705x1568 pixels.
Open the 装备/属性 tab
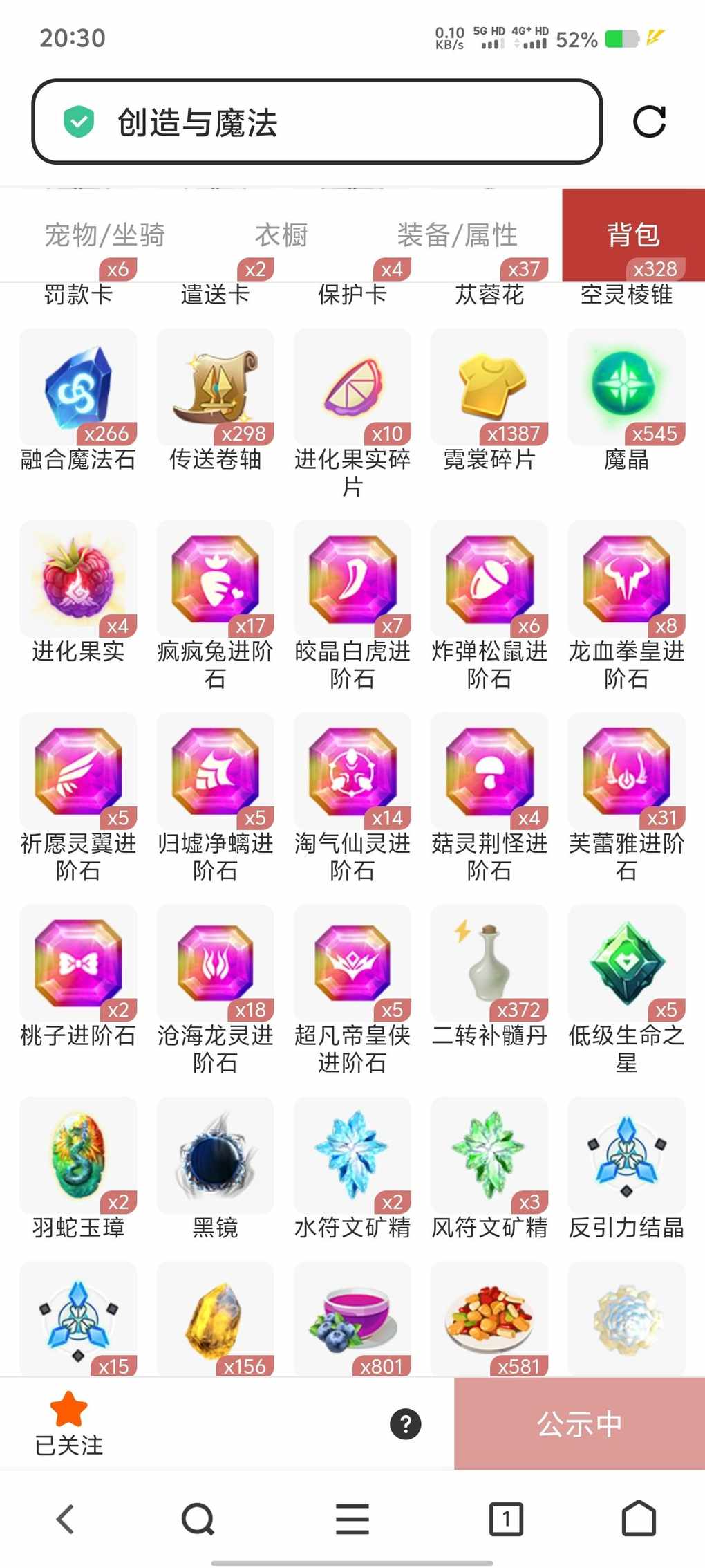tap(457, 235)
